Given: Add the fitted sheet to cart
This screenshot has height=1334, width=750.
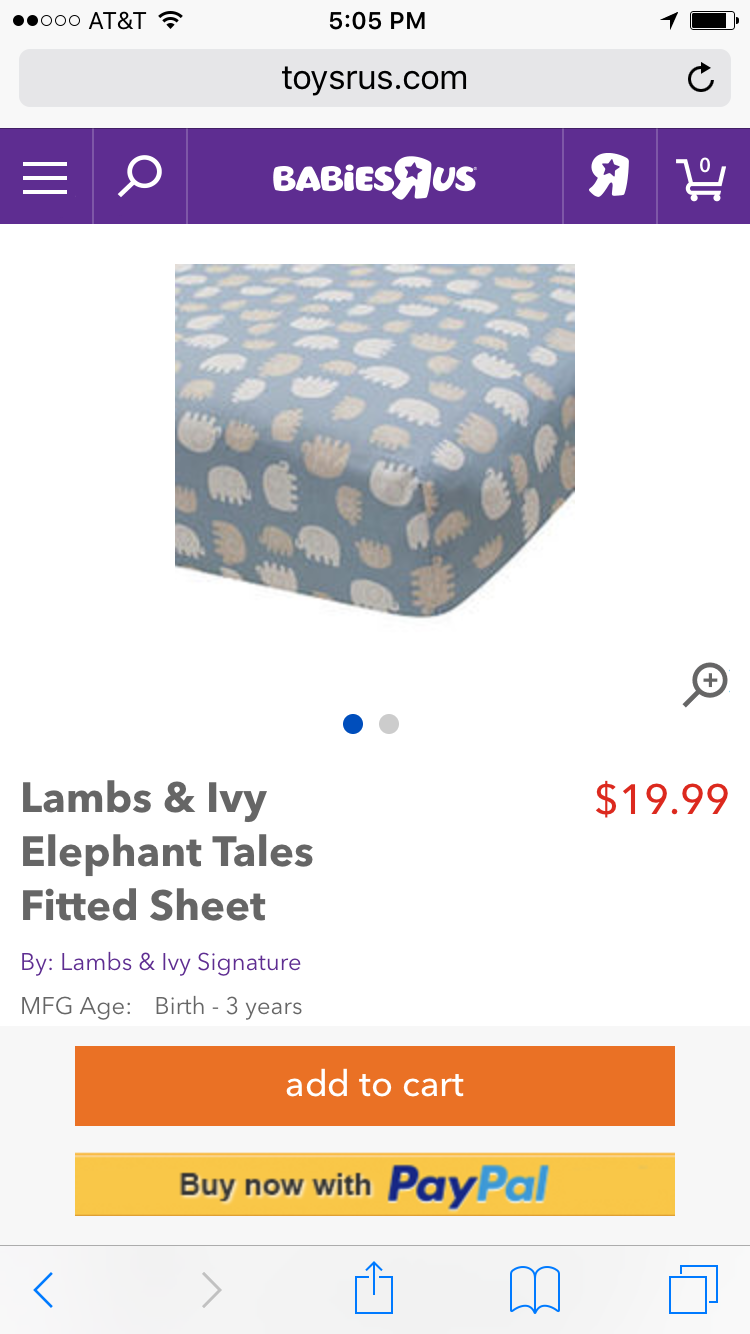Looking at the screenshot, I should (x=375, y=1085).
